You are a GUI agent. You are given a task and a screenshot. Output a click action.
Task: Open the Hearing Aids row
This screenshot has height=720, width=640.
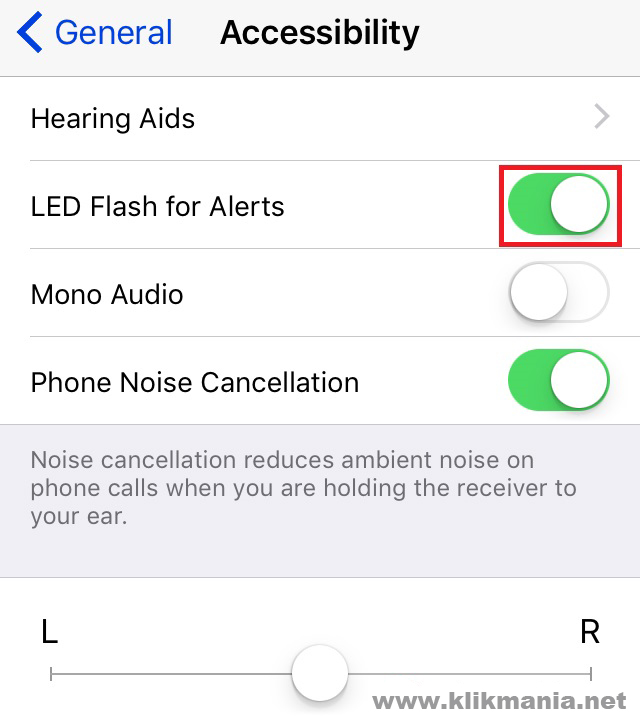(x=320, y=119)
